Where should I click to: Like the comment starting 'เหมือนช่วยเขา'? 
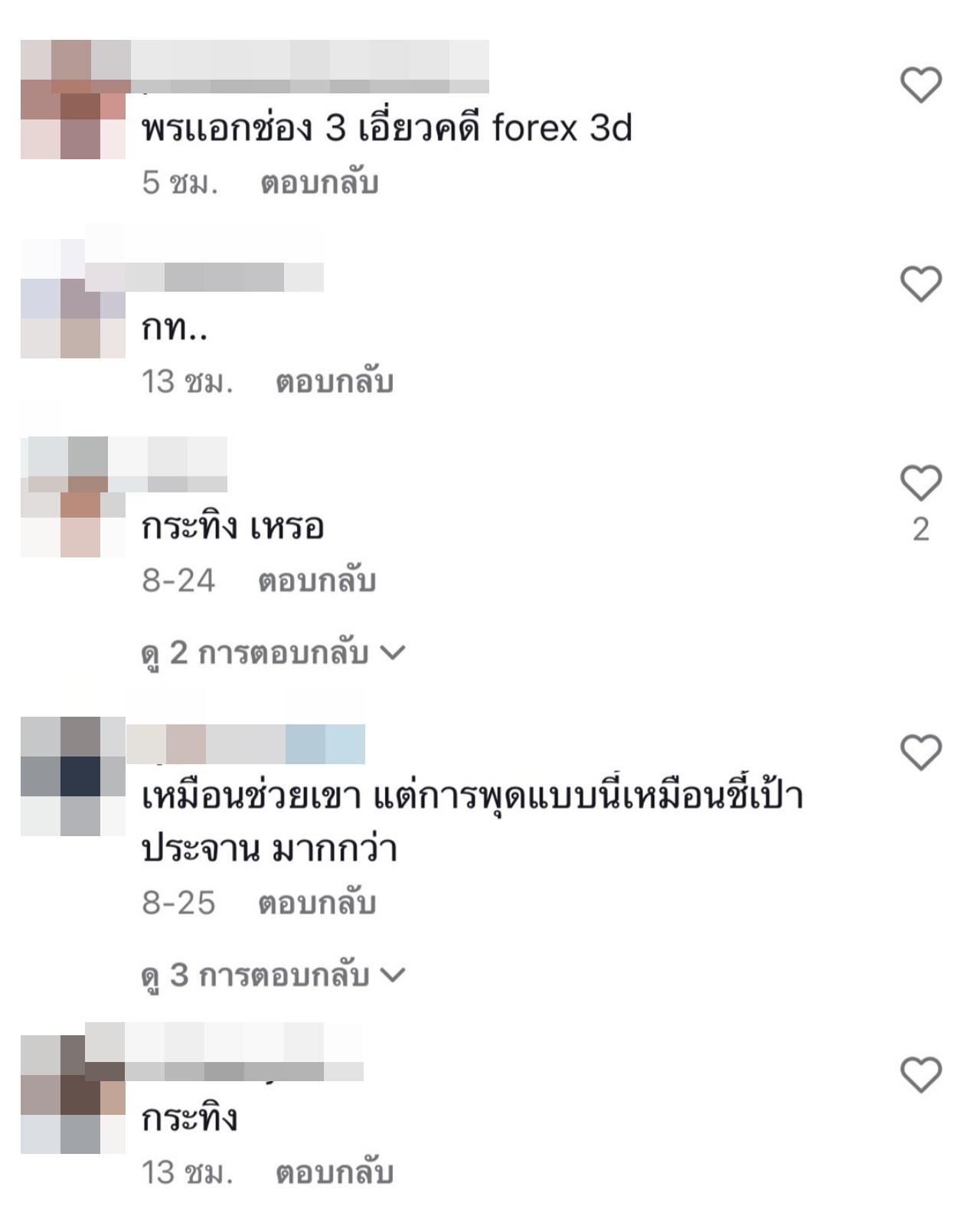(x=920, y=752)
